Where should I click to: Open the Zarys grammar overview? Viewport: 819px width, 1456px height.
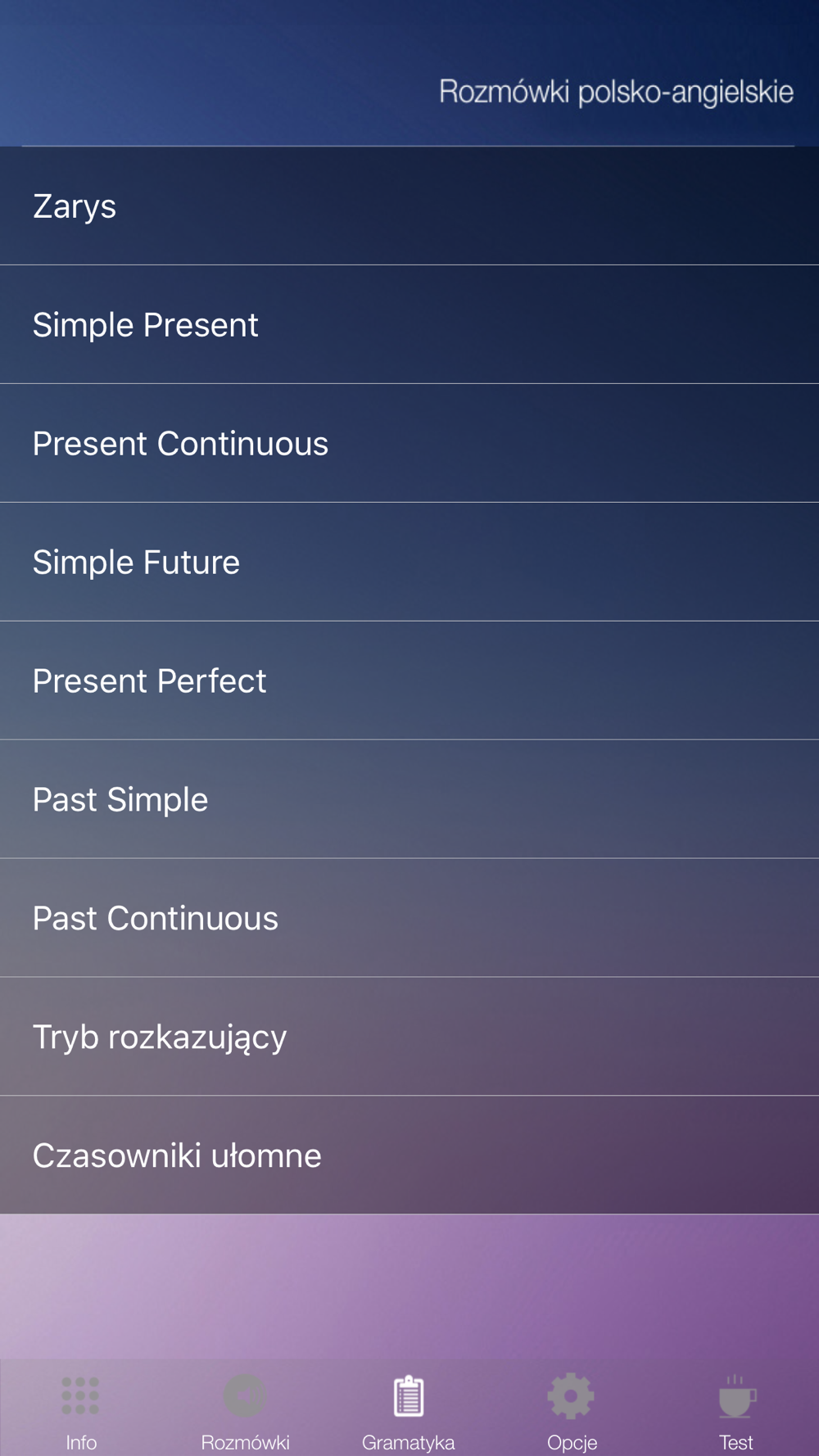pyautogui.click(x=409, y=206)
